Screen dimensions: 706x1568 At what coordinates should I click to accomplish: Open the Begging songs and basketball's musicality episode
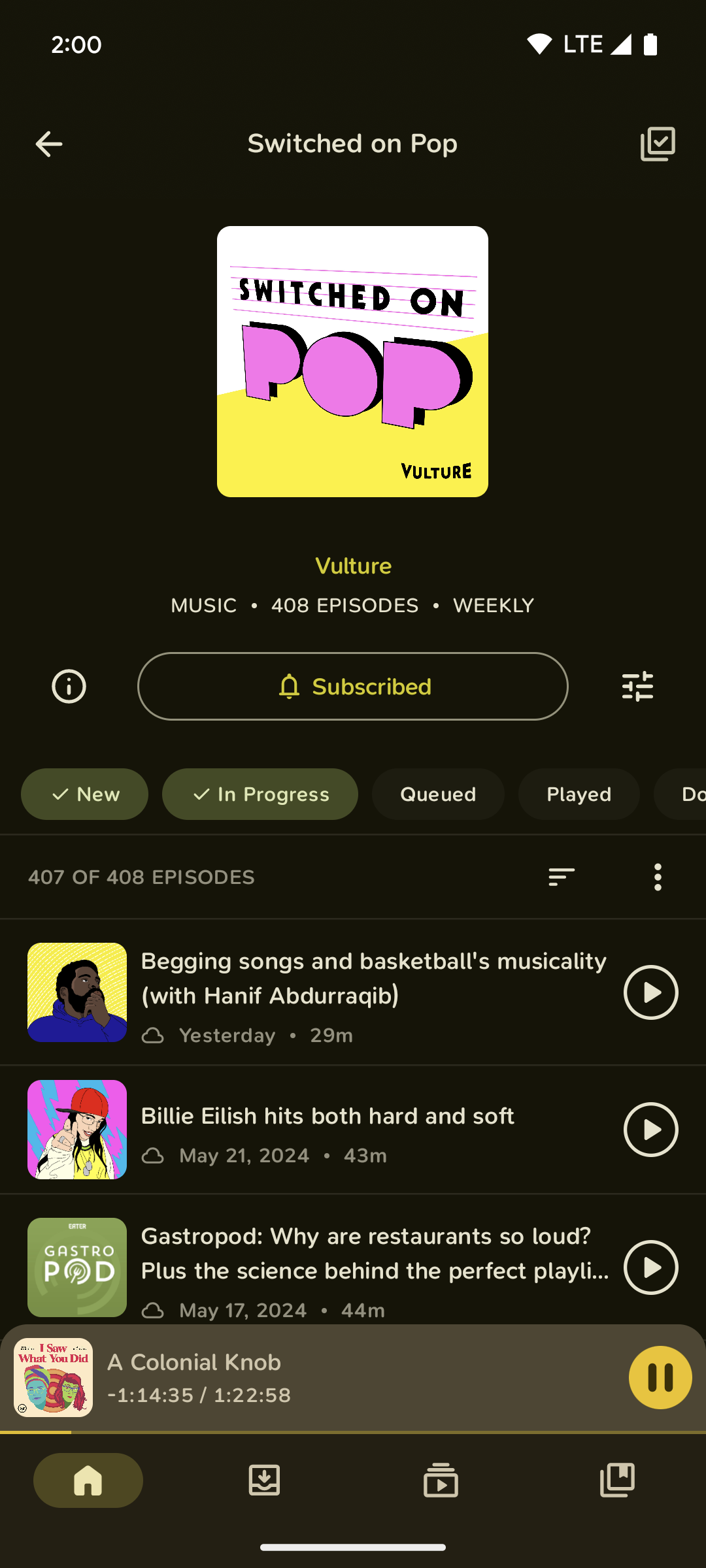tap(373, 979)
